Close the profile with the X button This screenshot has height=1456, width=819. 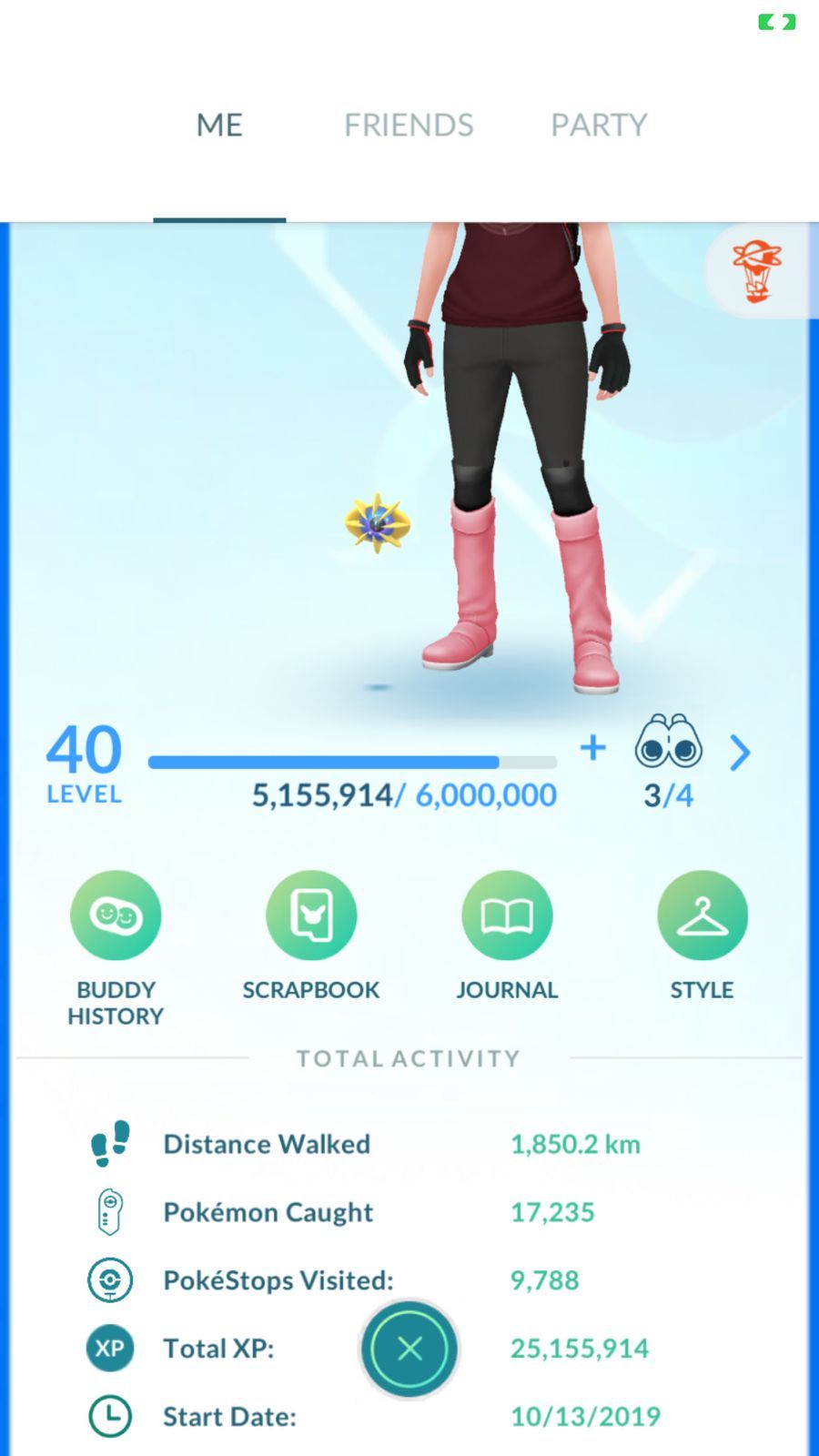click(409, 1349)
